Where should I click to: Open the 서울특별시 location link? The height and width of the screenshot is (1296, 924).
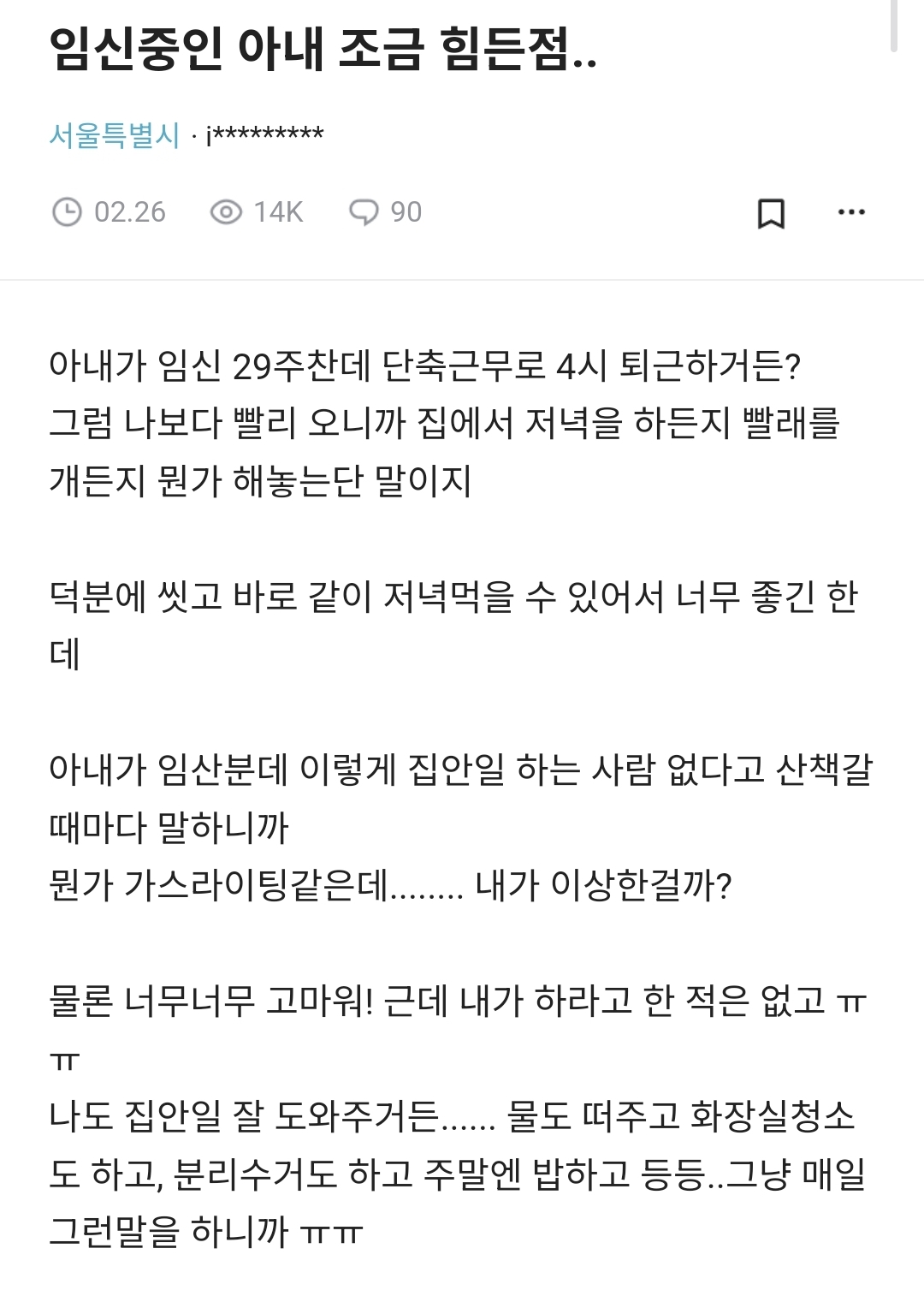(115, 135)
